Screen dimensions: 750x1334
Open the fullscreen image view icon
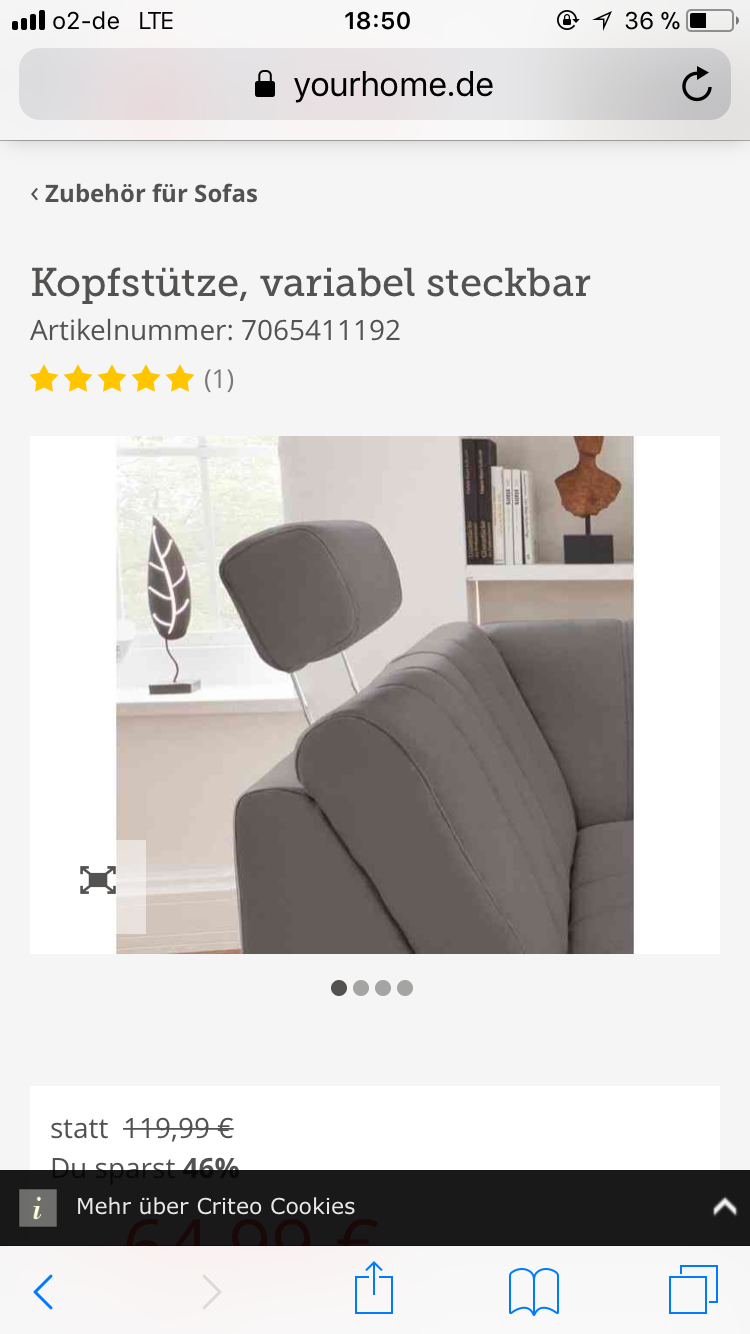pos(98,880)
